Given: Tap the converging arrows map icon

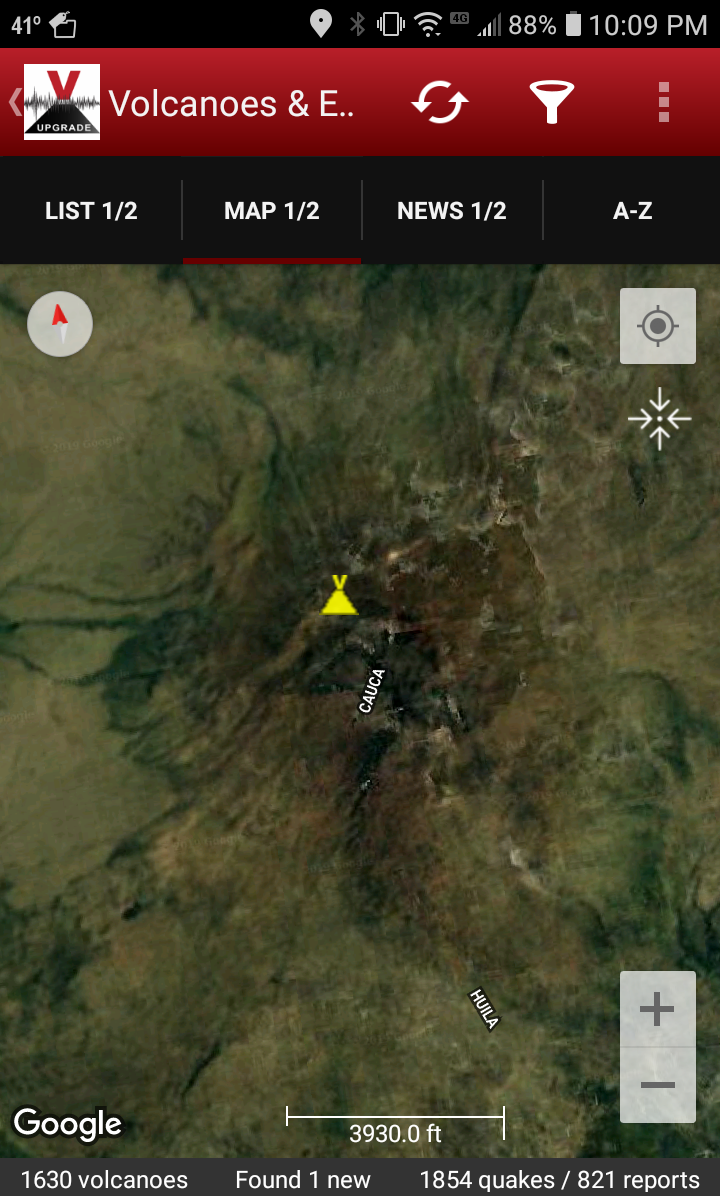Looking at the screenshot, I should 659,419.
